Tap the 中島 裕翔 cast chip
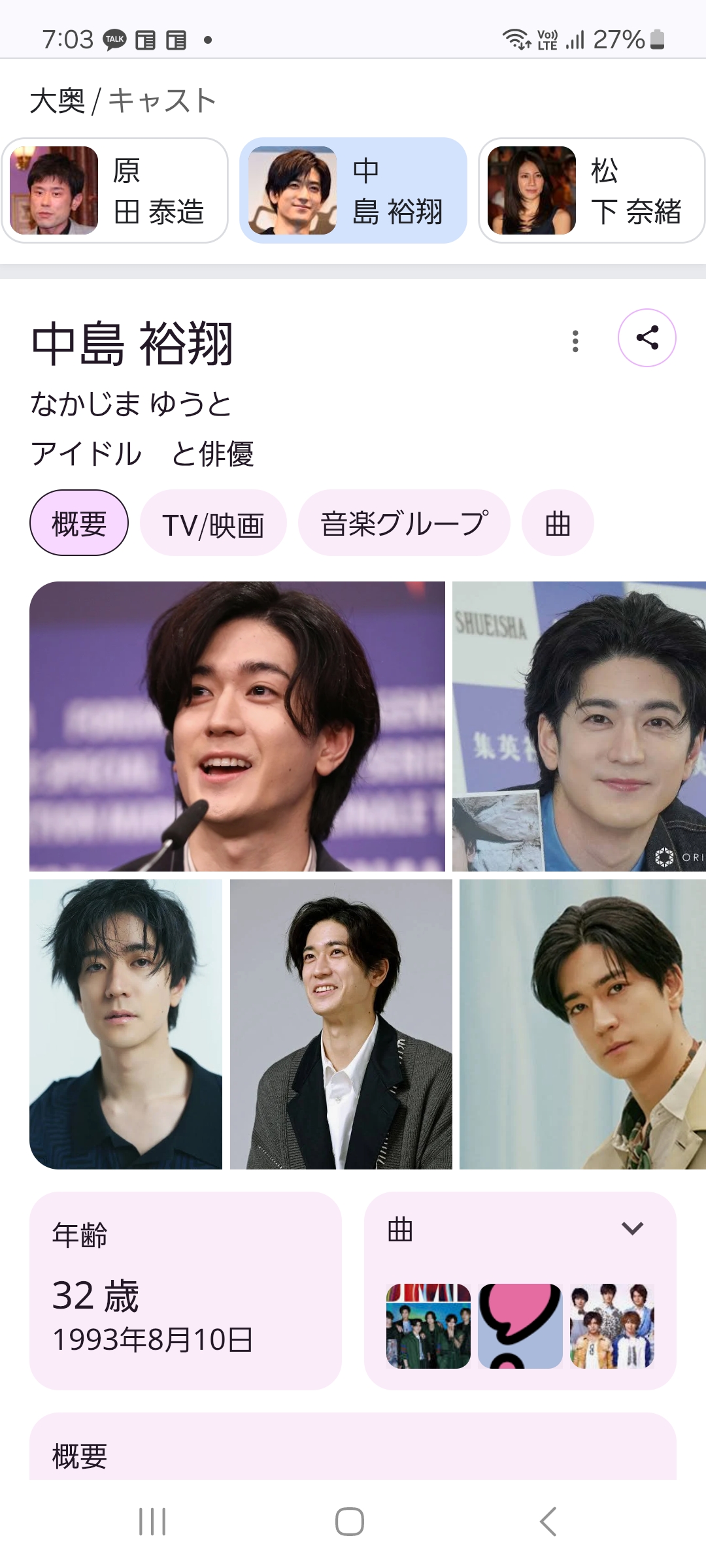Image resolution: width=706 pixels, height=1568 pixels. [353, 190]
